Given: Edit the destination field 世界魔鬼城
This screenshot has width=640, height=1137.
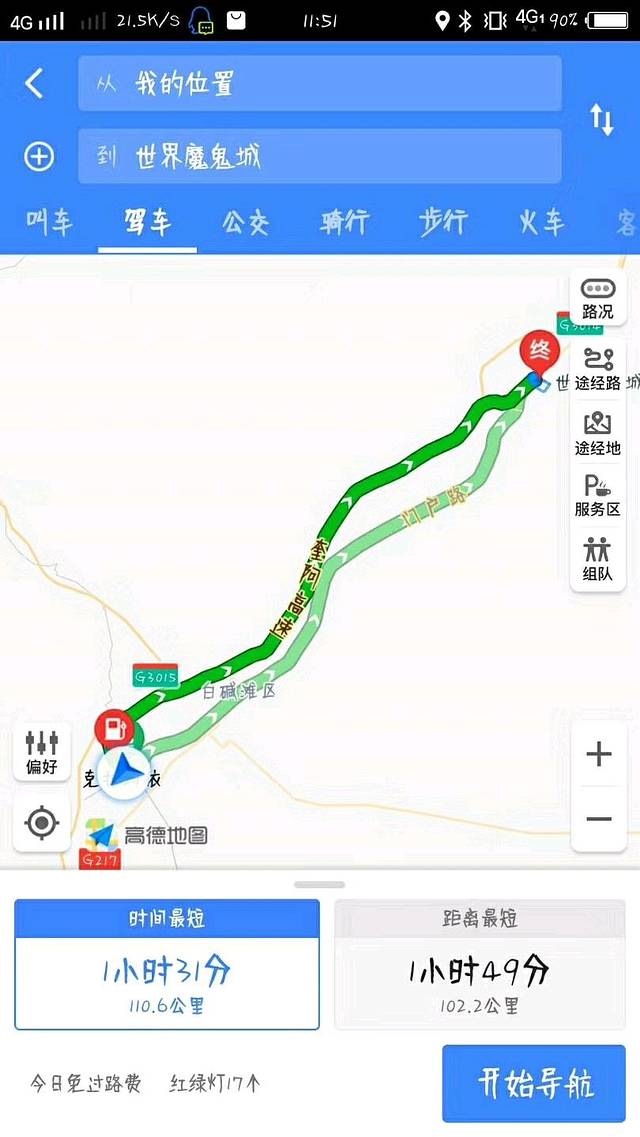Looking at the screenshot, I should (x=320, y=156).
